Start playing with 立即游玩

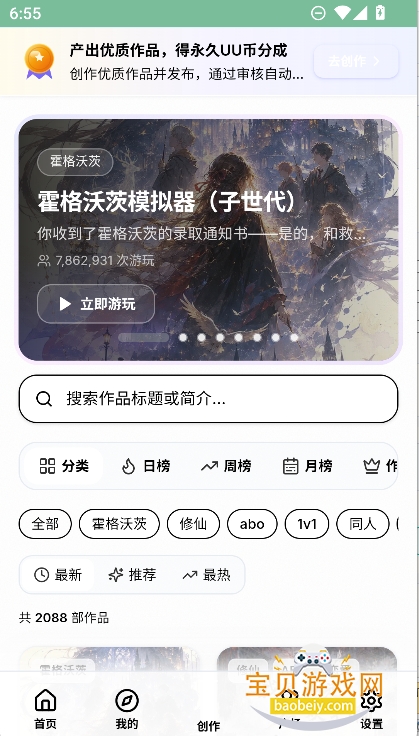(96, 304)
